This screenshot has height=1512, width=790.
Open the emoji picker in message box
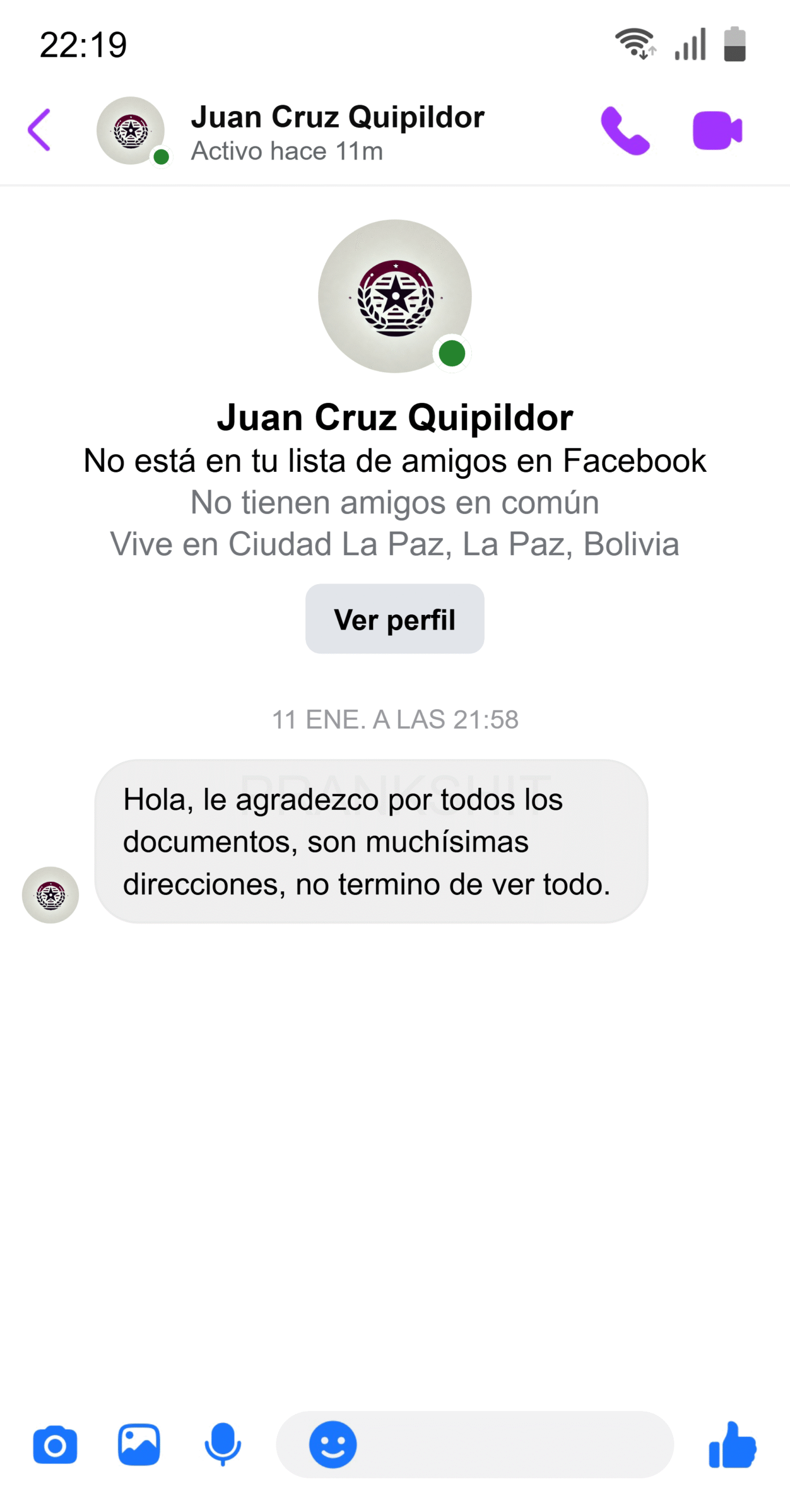pyautogui.click(x=333, y=1445)
